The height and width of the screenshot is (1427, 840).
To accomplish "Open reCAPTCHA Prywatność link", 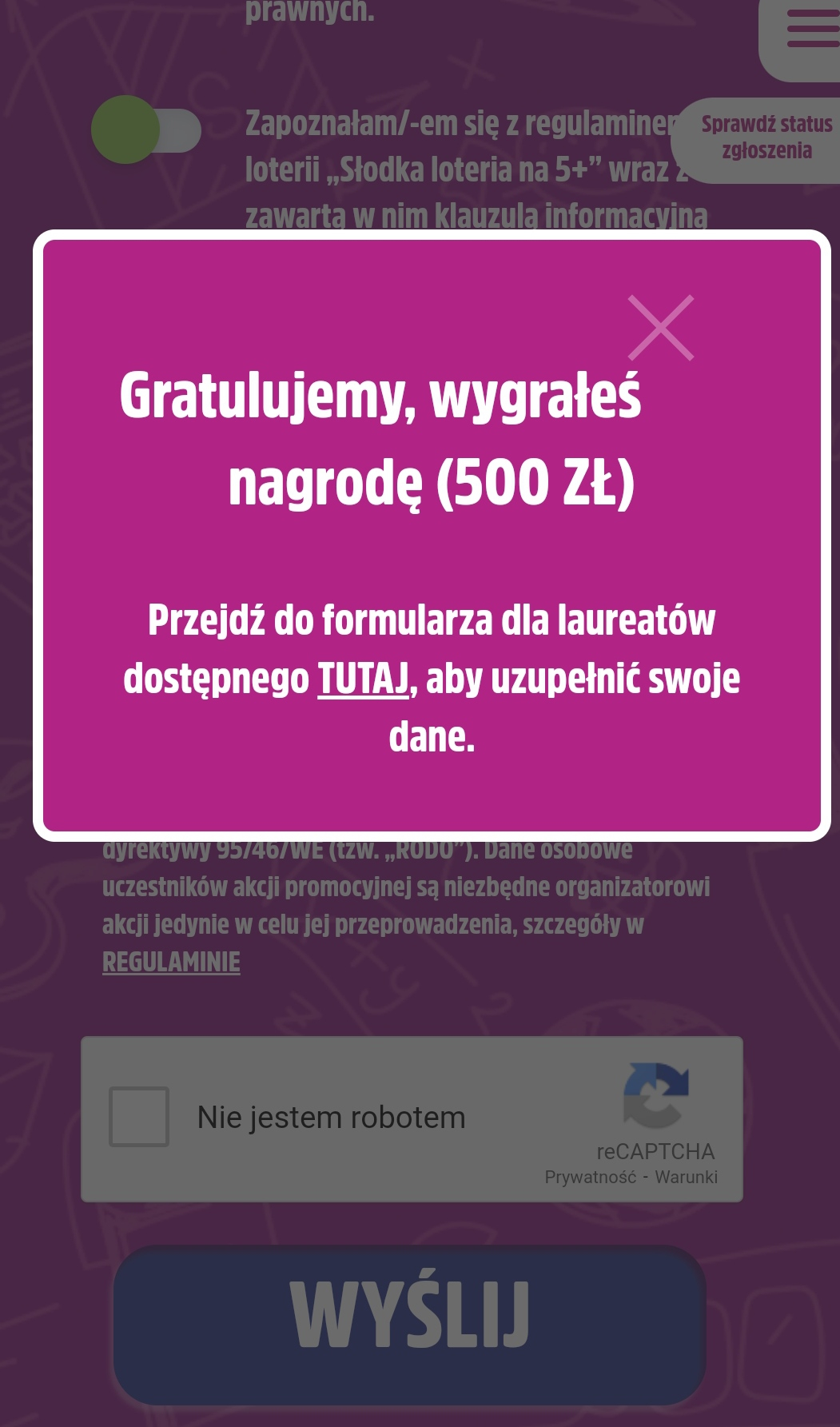I will click(590, 1177).
